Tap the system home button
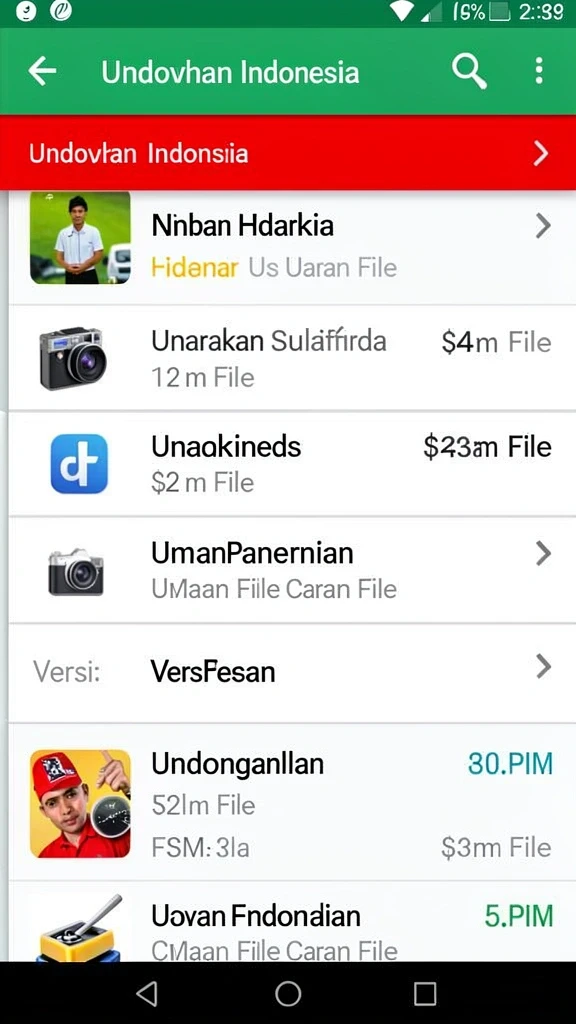 288,993
